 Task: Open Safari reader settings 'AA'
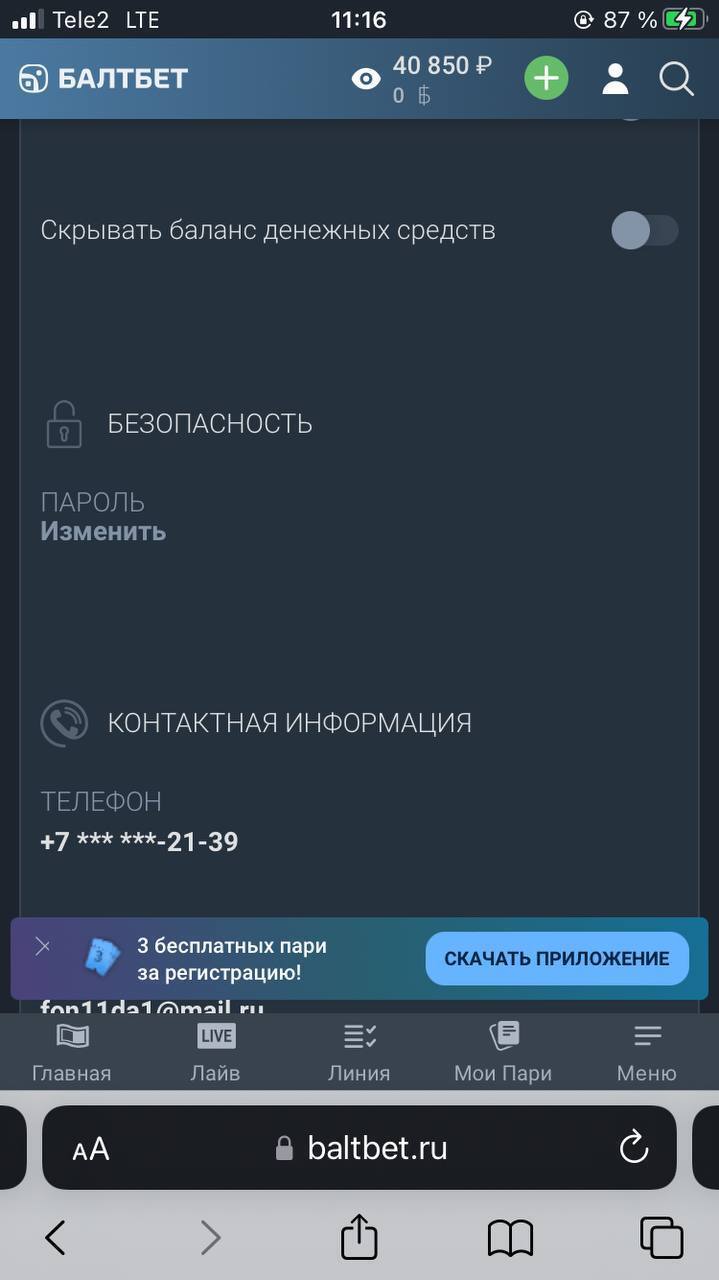(91, 1149)
